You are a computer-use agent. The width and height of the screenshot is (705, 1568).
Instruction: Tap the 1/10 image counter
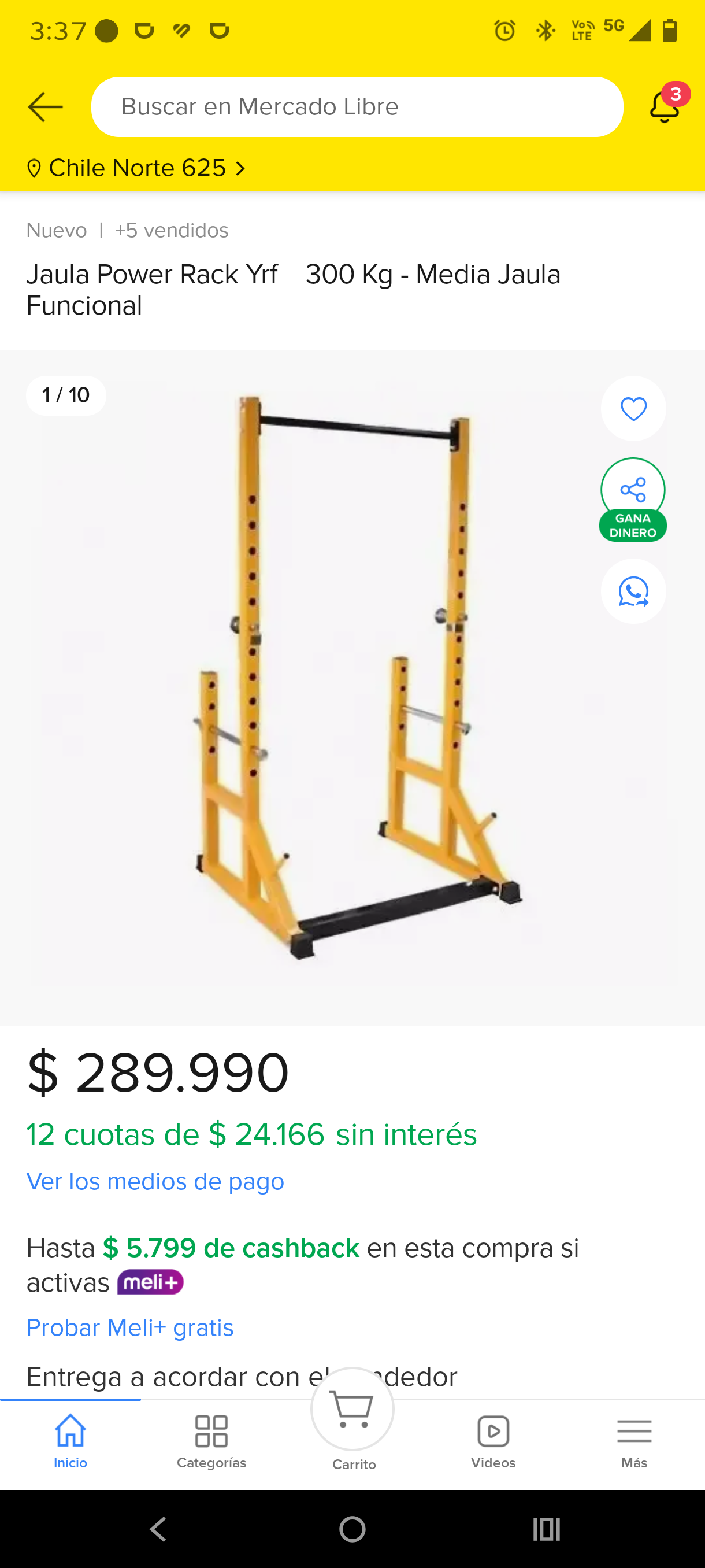(x=65, y=395)
